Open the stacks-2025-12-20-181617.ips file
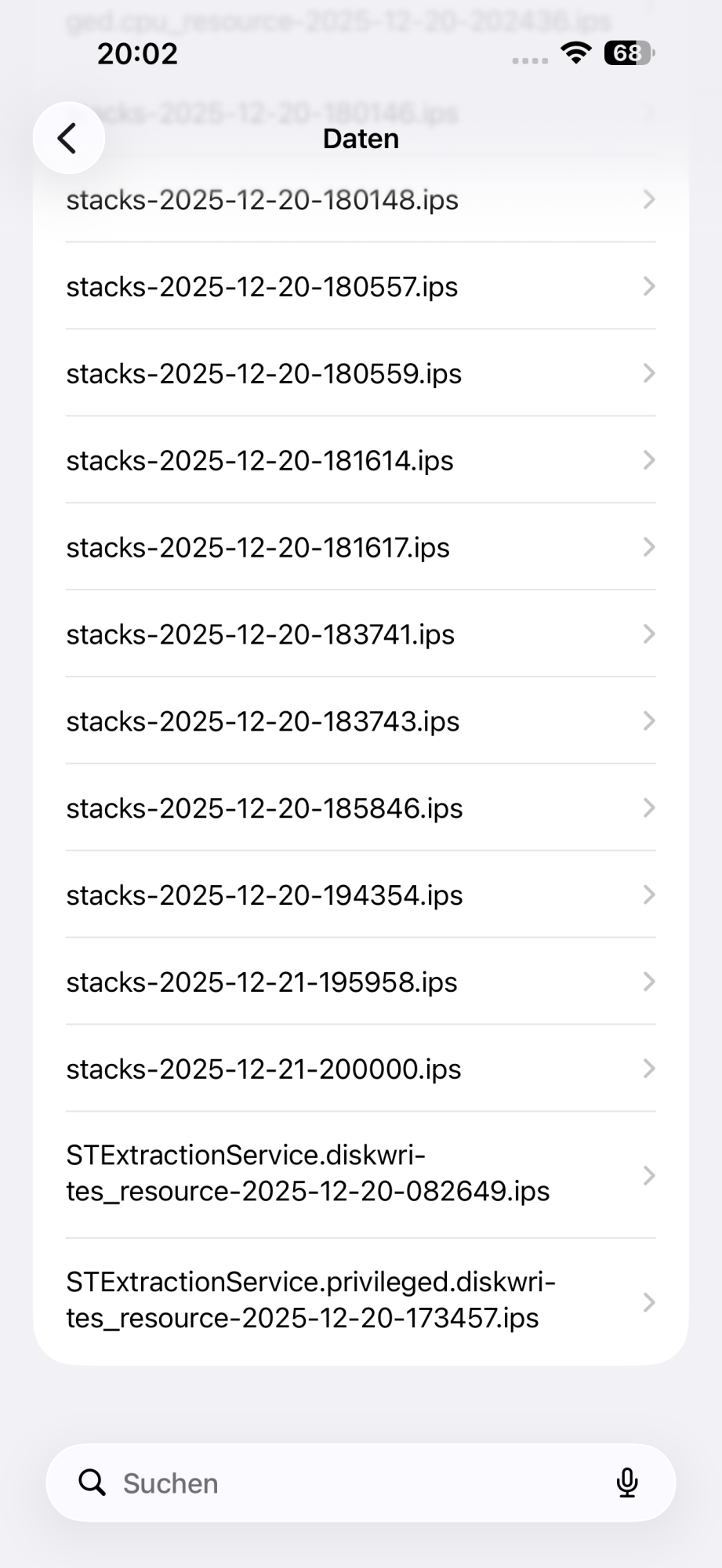 point(361,548)
